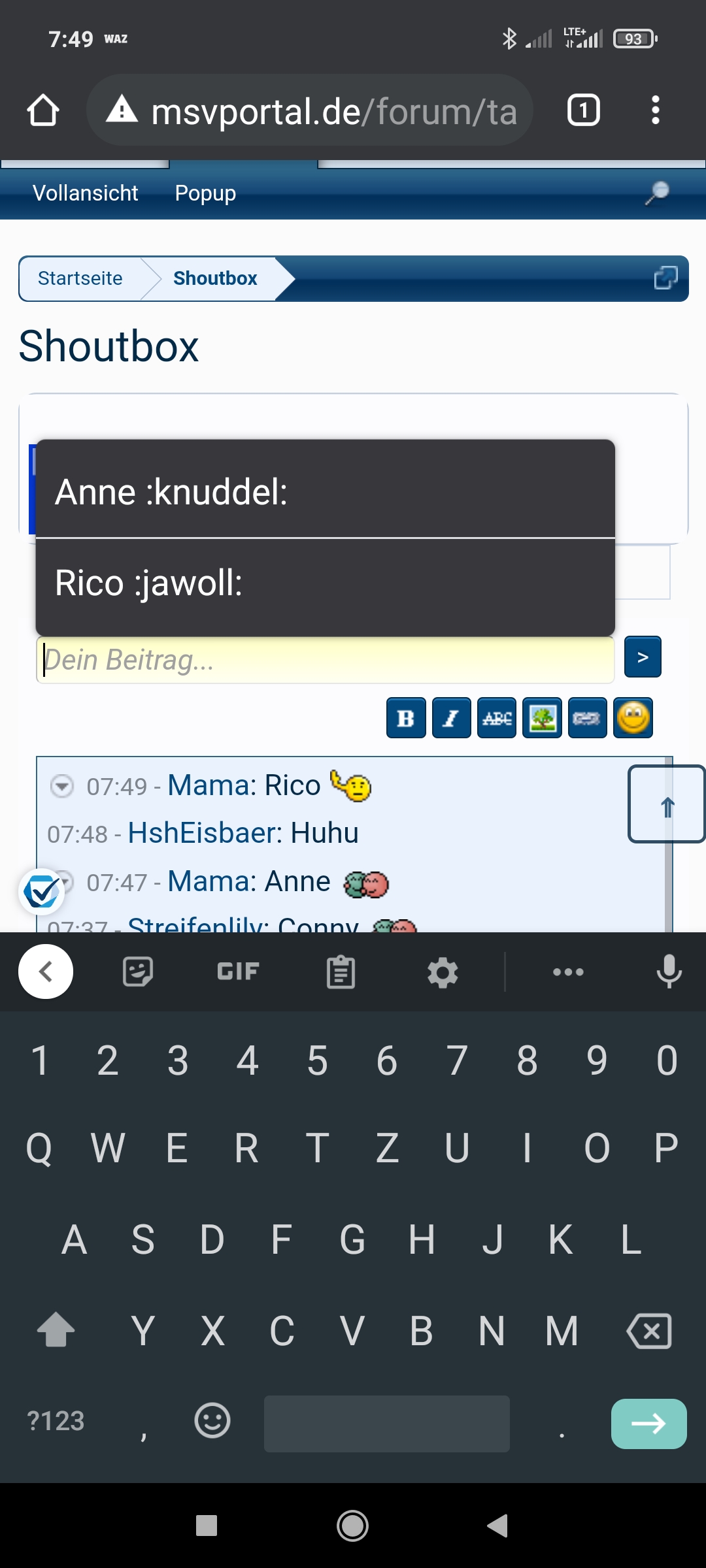This screenshot has width=706, height=1568.
Task: Expand options for the 07:49 Mama message
Action: coord(62,786)
